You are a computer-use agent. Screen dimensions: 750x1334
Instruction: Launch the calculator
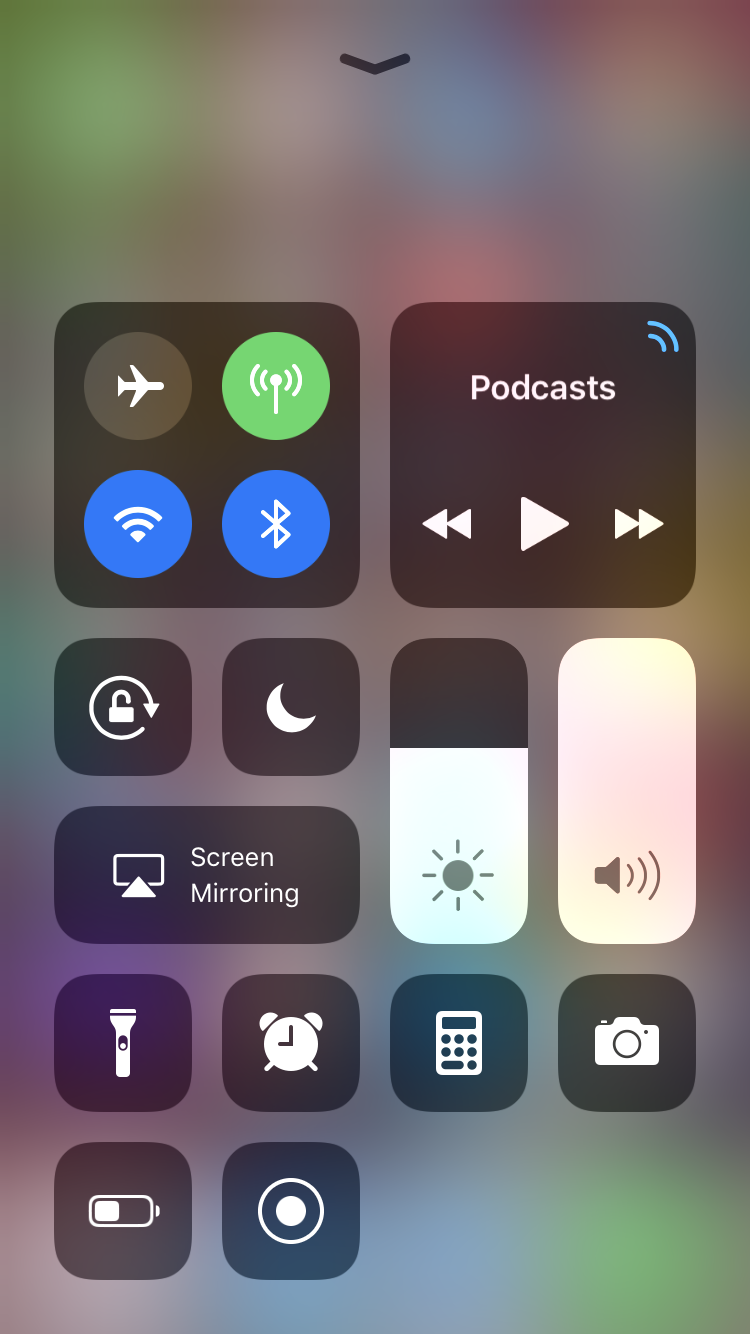(x=459, y=1043)
